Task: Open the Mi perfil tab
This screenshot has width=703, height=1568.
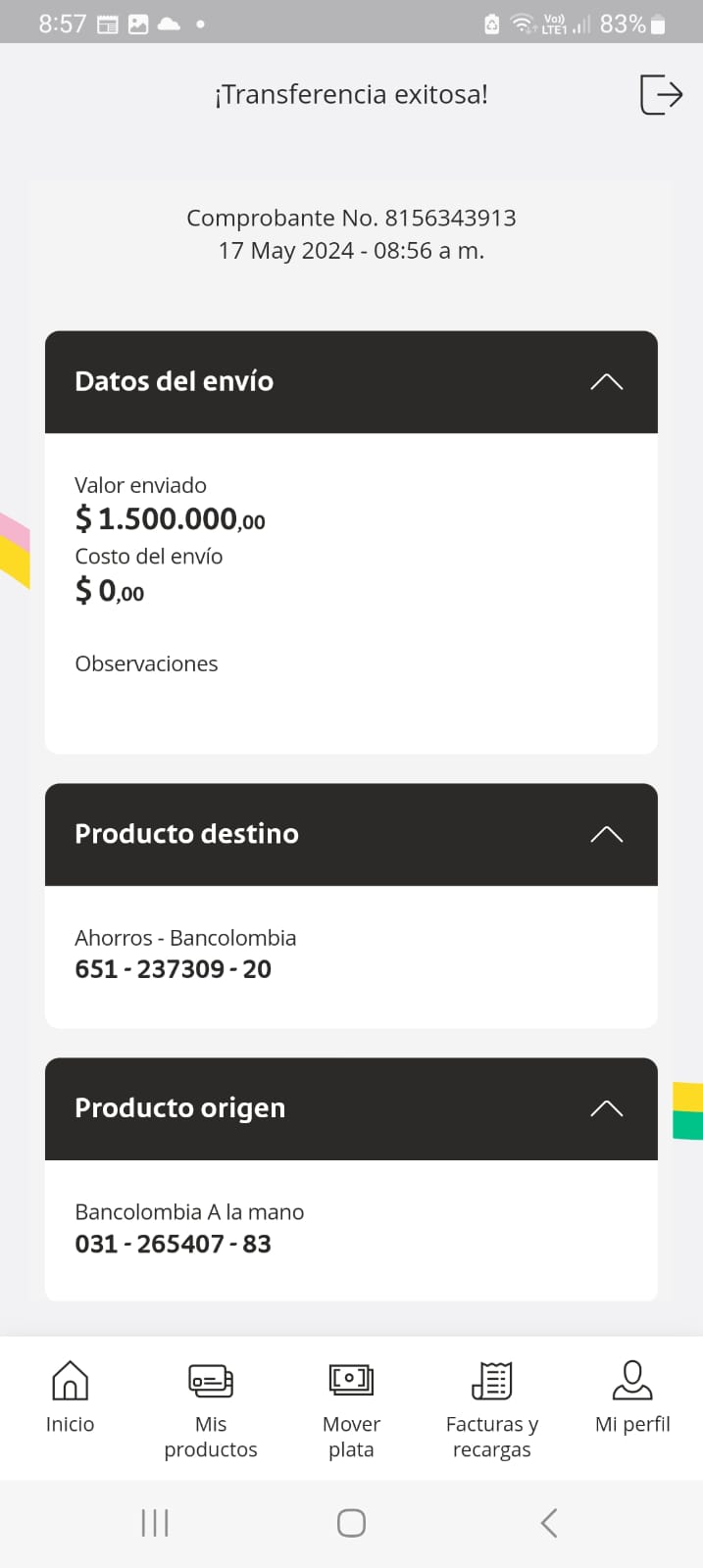Action: tap(632, 1397)
